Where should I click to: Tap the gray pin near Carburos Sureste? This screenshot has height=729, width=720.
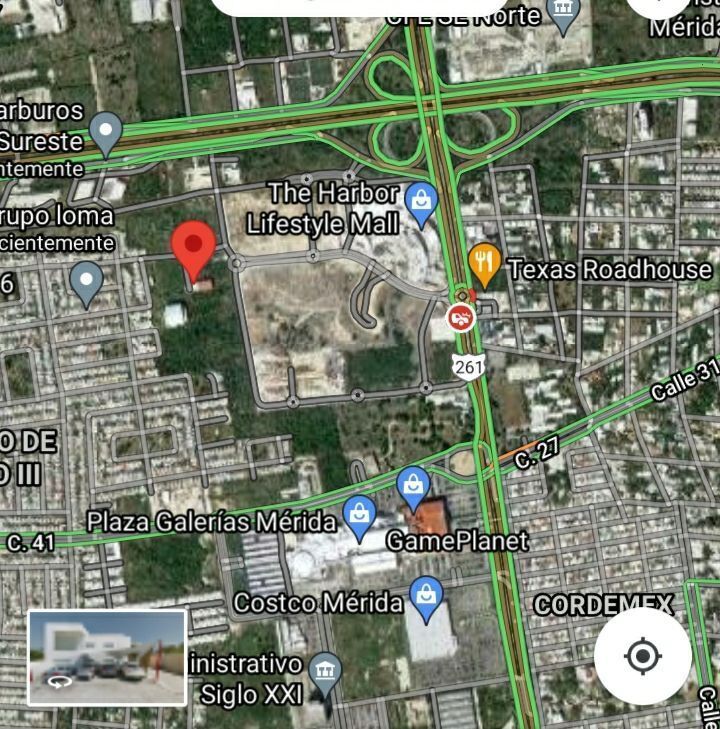(x=105, y=133)
